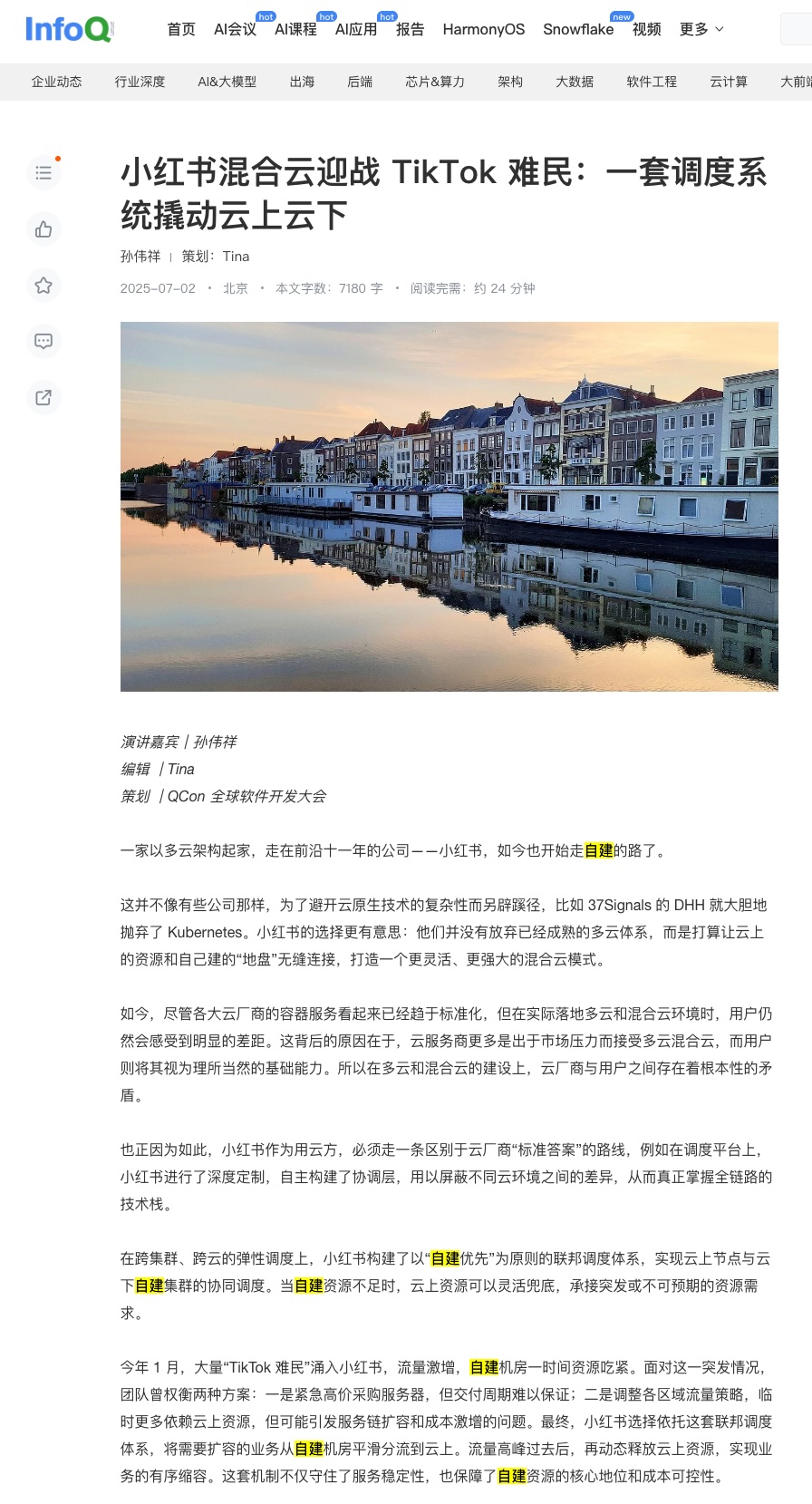812x1504 pixels.
Task: Share the article via the external-link icon
Action: point(43,397)
